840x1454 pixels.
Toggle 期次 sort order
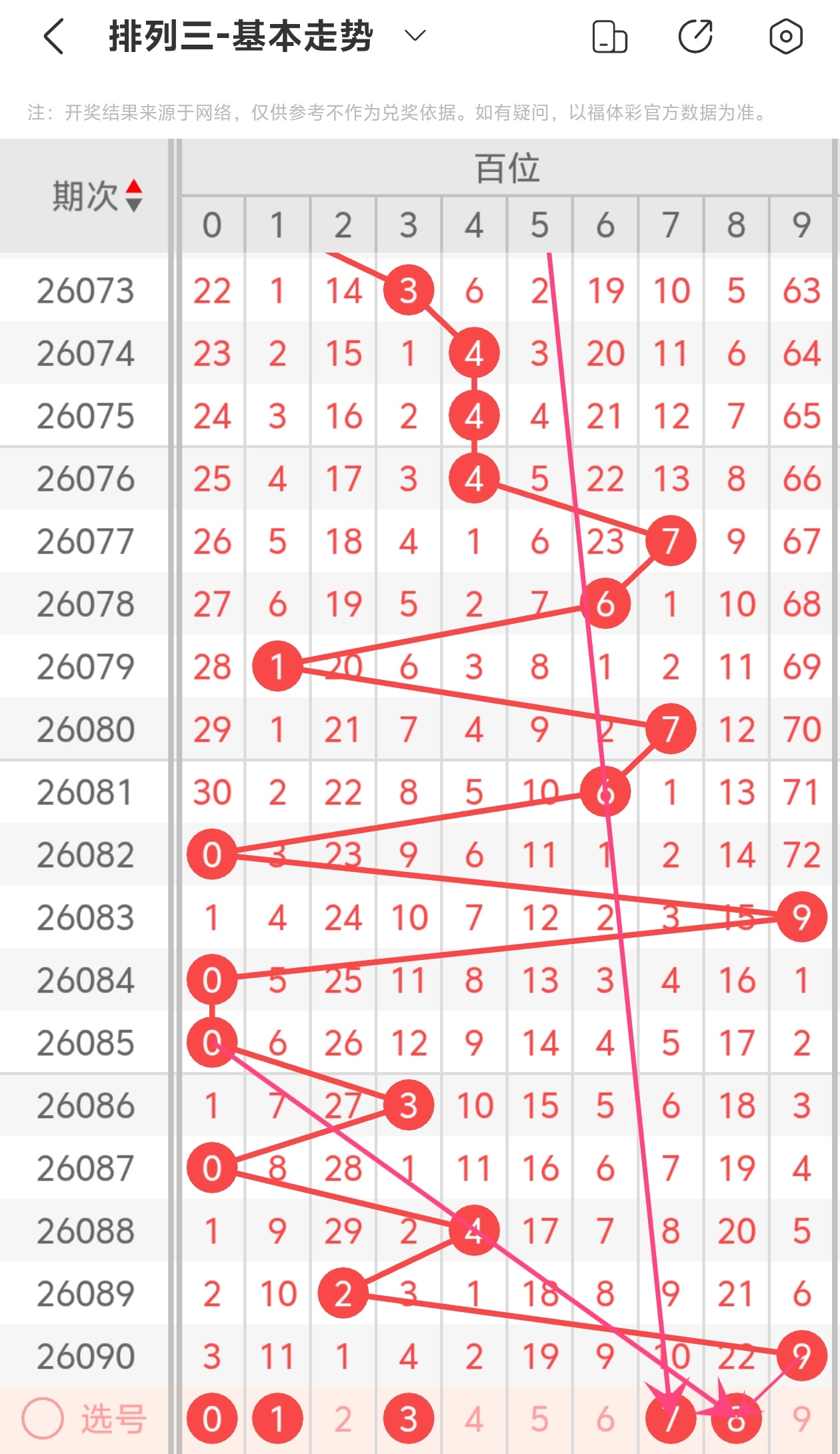[x=133, y=195]
